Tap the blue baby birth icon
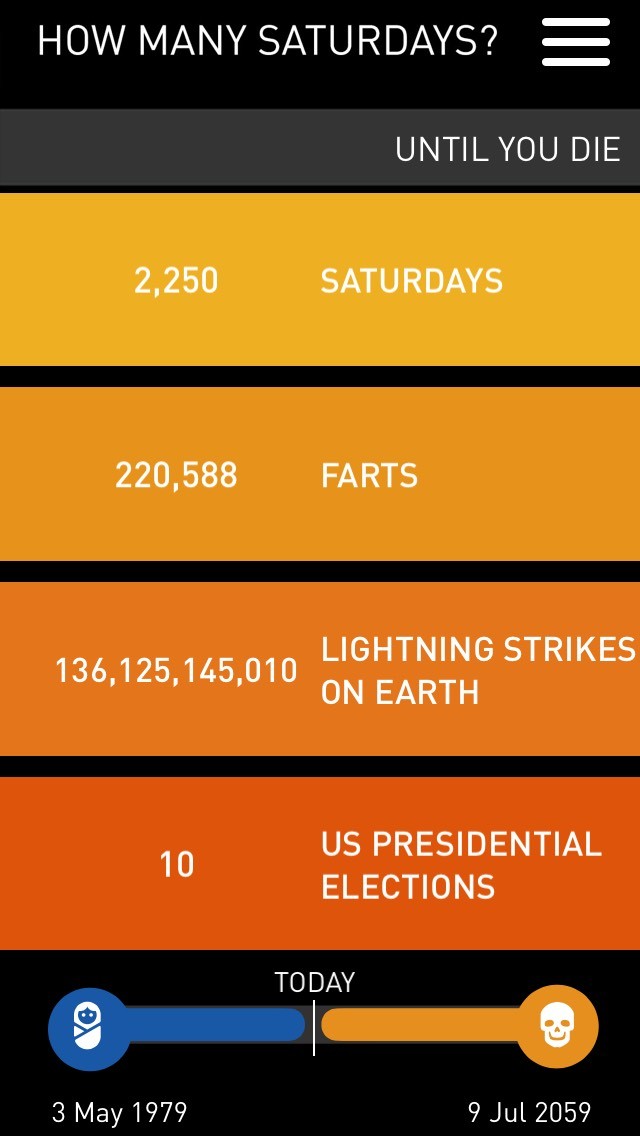The width and height of the screenshot is (640, 1136). point(88,1028)
